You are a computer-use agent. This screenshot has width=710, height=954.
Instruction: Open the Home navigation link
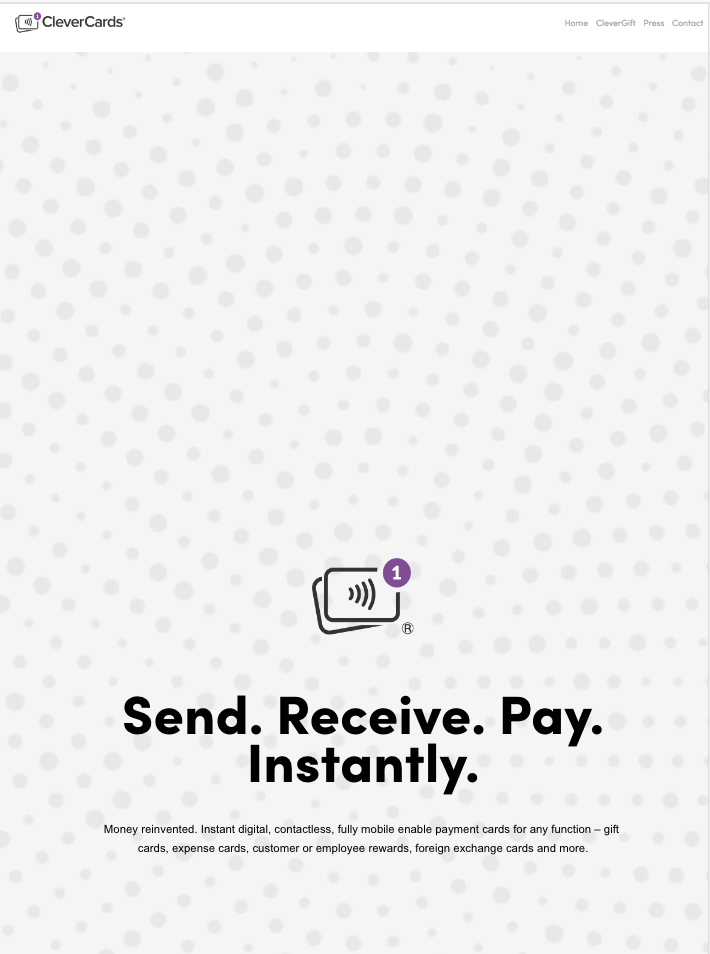576,23
